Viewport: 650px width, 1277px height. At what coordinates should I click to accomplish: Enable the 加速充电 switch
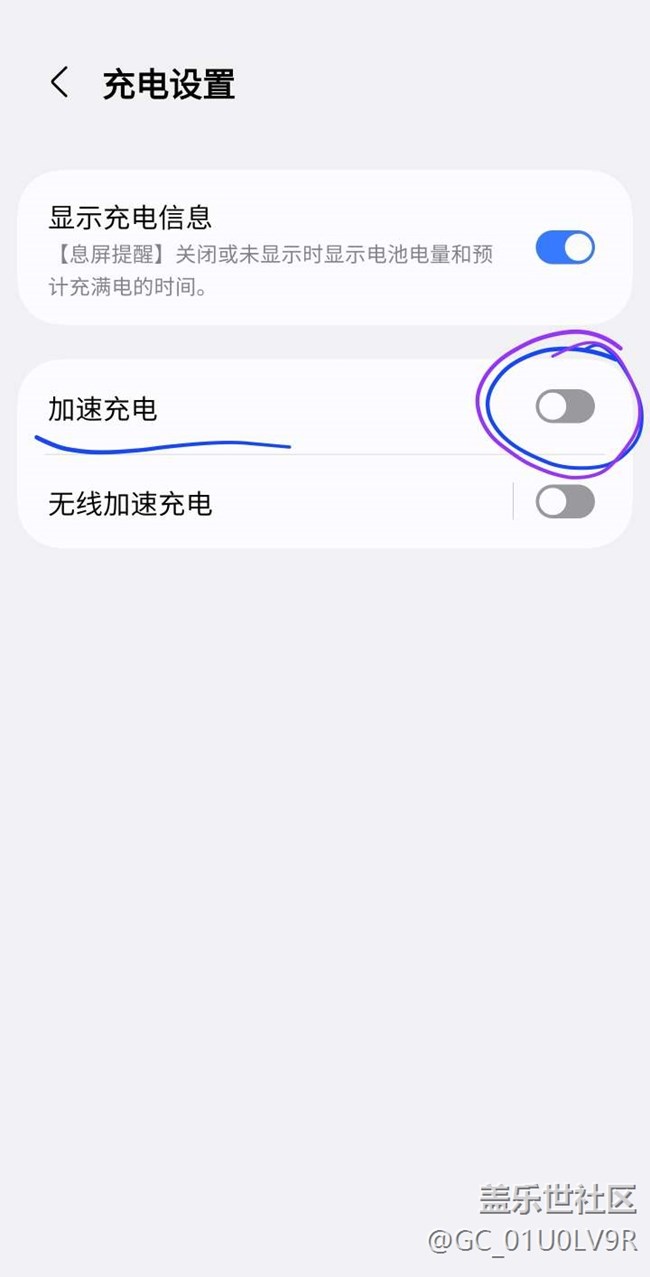click(x=565, y=406)
